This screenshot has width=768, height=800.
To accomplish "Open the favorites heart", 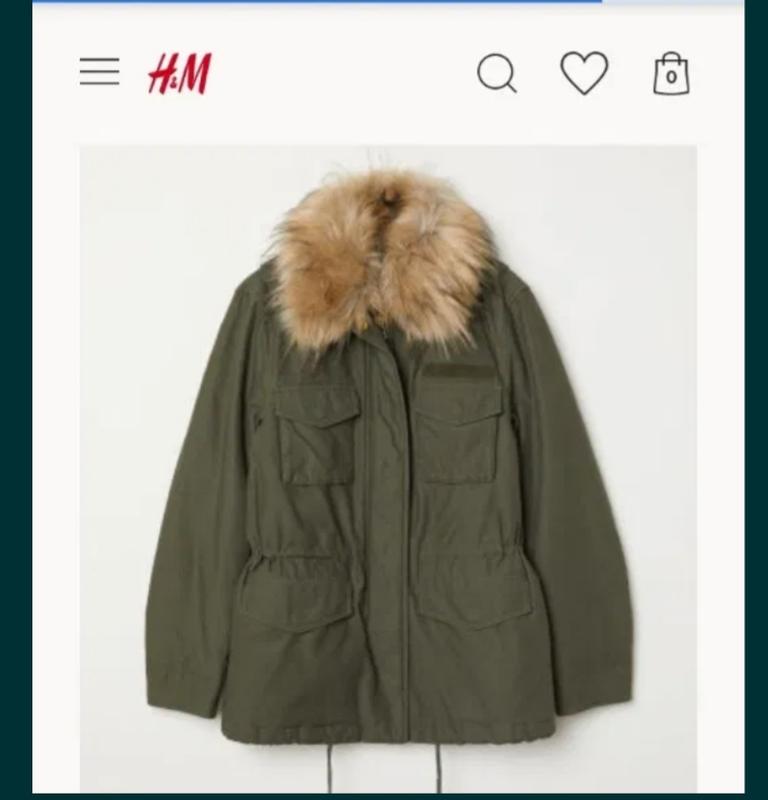I will (x=584, y=74).
